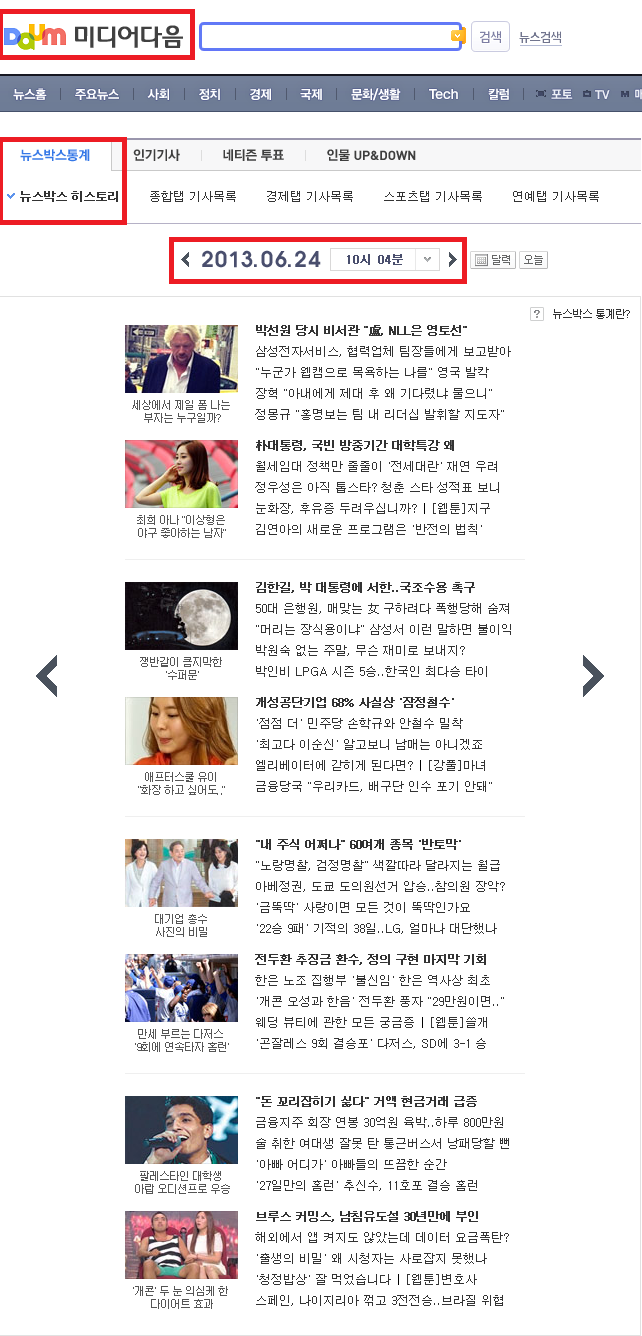Tap the 검색 search button

tap(490, 37)
